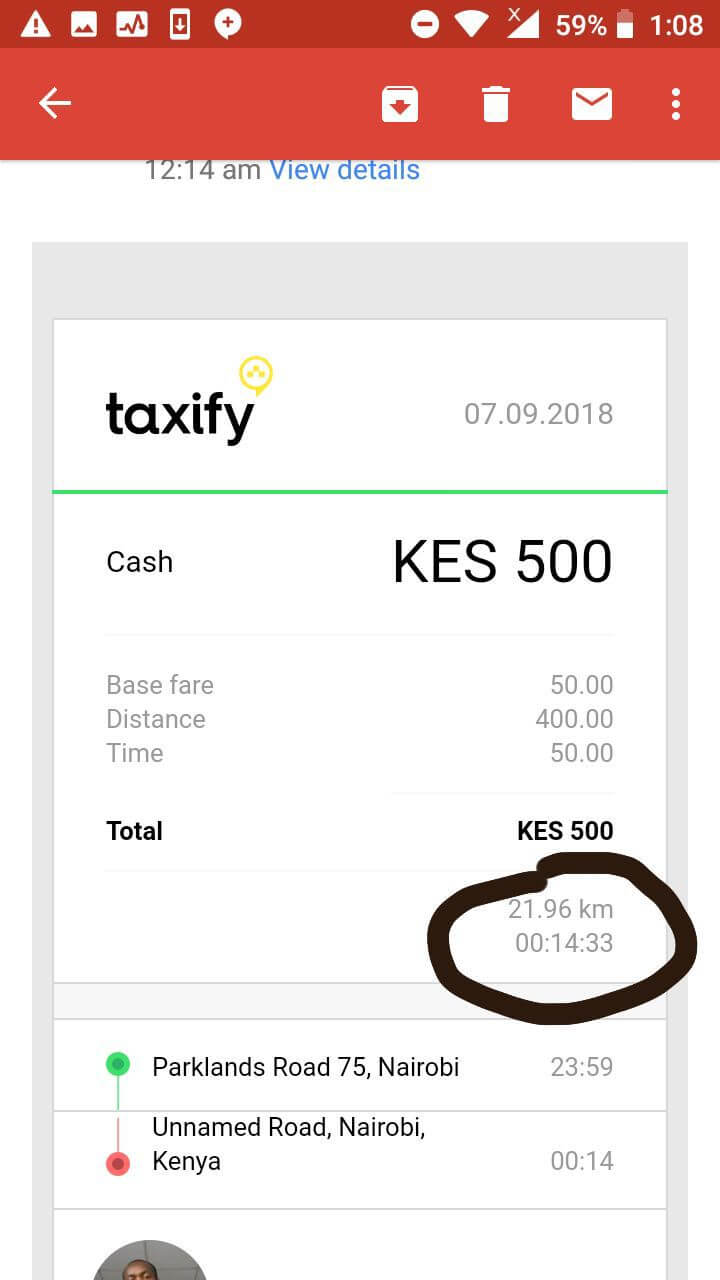The image size is (720, 1280).
Task: Delete this email
Action: click(x=496, y=104)
